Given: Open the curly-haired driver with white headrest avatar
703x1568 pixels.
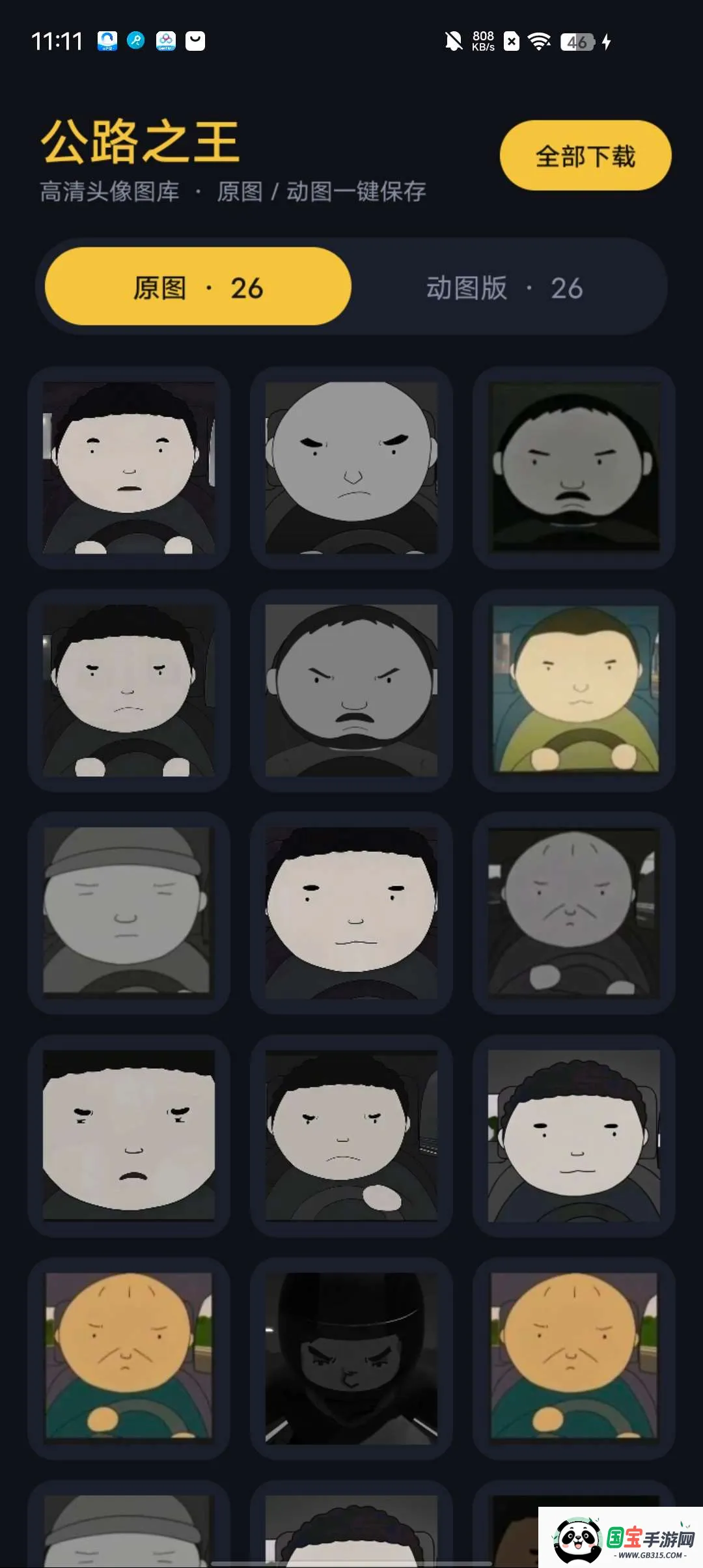Looking at the screenshot, I should [573, 1135].
